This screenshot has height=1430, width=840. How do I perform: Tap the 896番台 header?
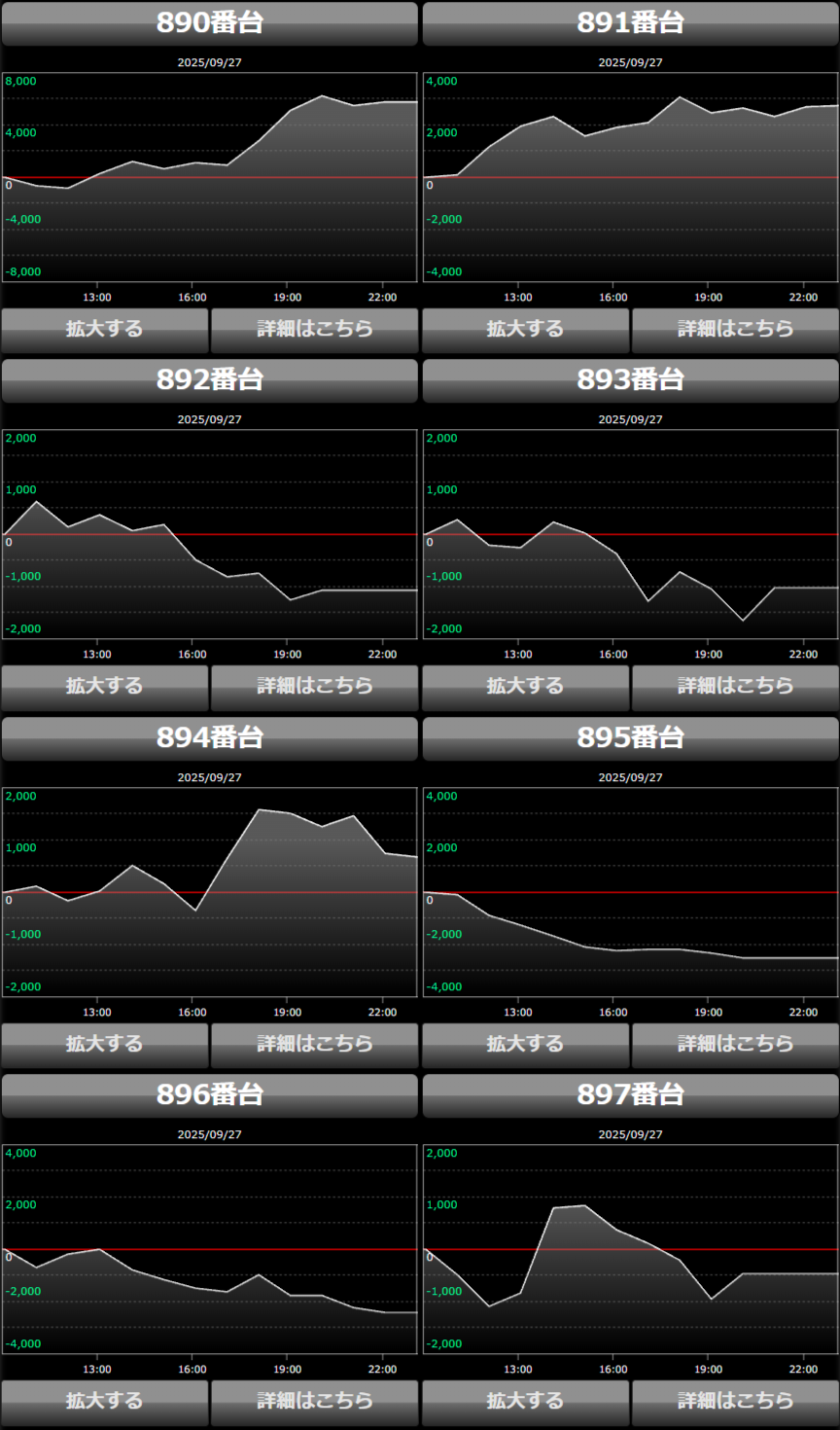210,1095
